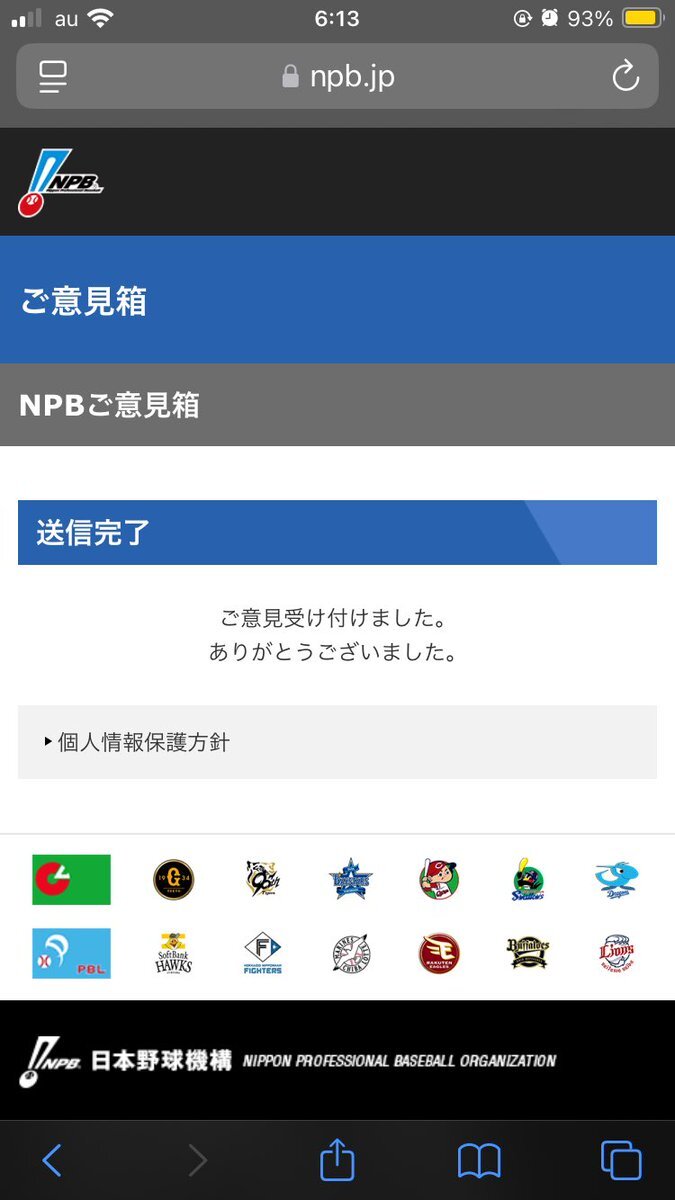Image resolution: width=675 pixels, height=1200 pixels.
Task: Open the Yomiuri Giants team logo
Action: pyautogui.click(x=173, y=879)
